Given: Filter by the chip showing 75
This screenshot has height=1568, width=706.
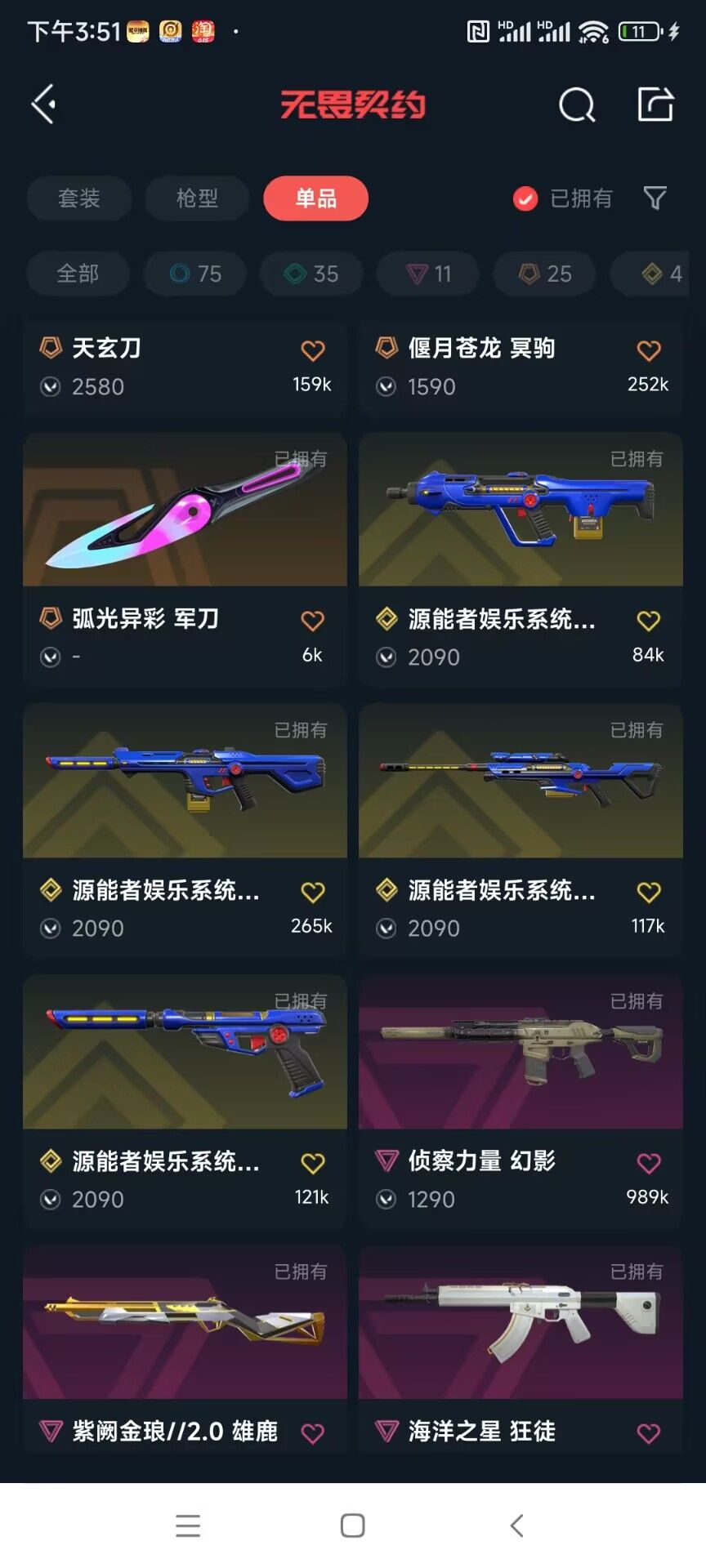Looking at the screenshot, I should 195,274.
